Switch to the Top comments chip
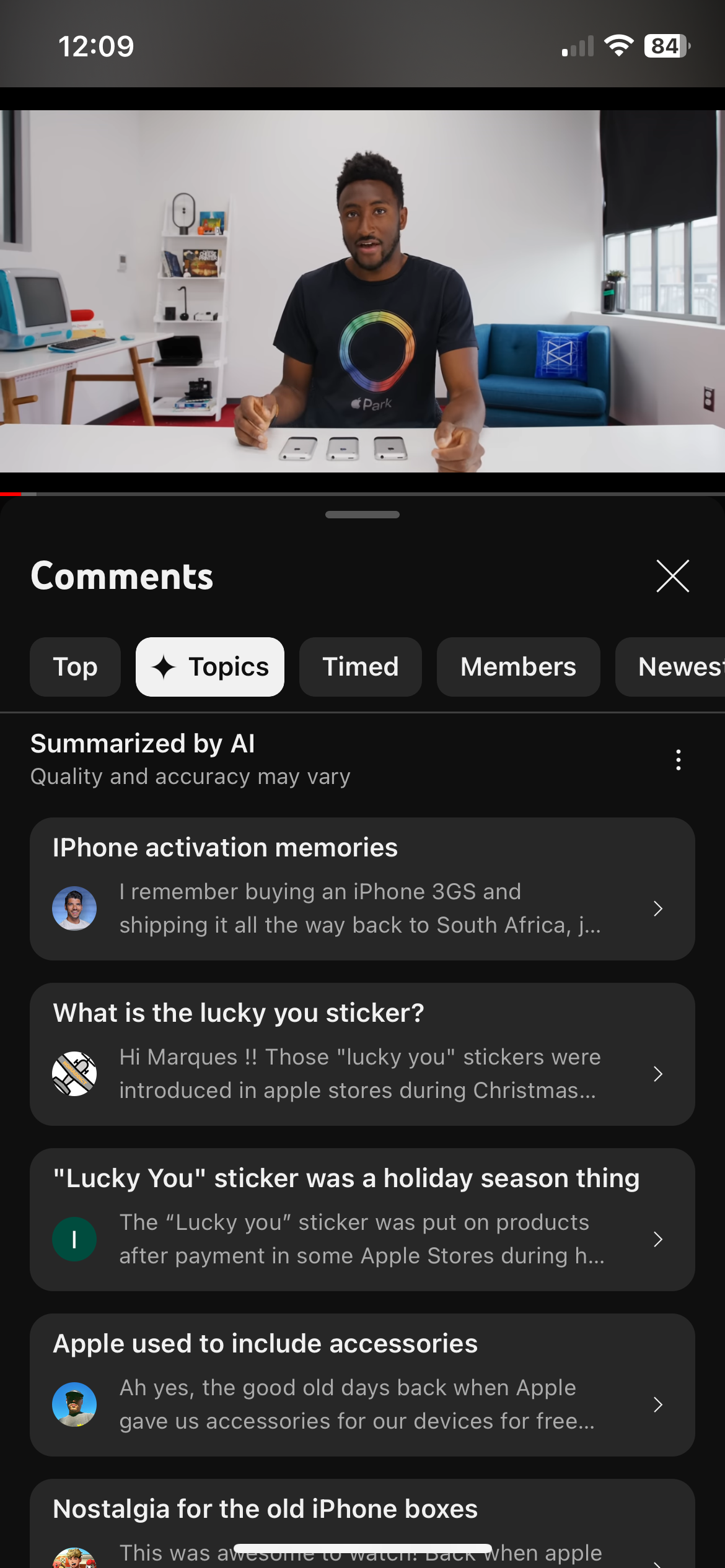Viewport: 725px width, 1568px height. pyautogui.click(x=75, y=667)
